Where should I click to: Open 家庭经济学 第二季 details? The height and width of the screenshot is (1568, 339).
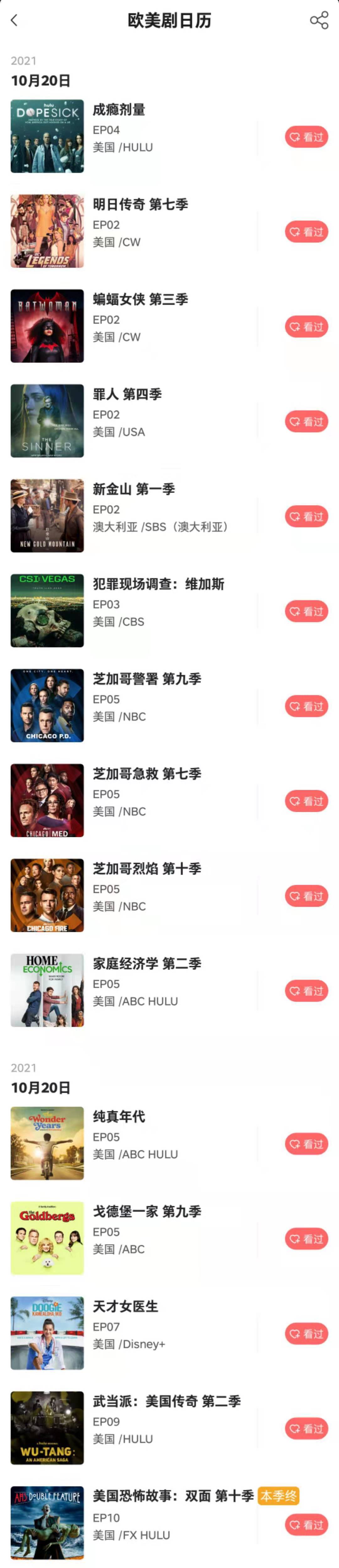(x=146, y=964)
